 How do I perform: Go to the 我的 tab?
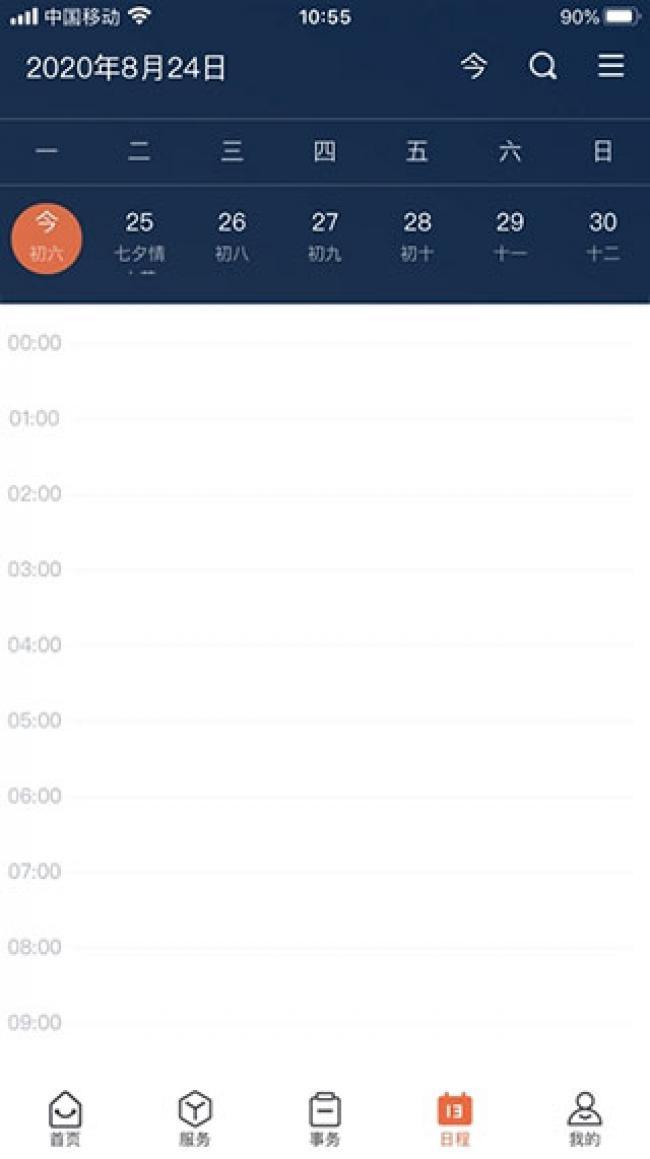tap(584, 1119)
